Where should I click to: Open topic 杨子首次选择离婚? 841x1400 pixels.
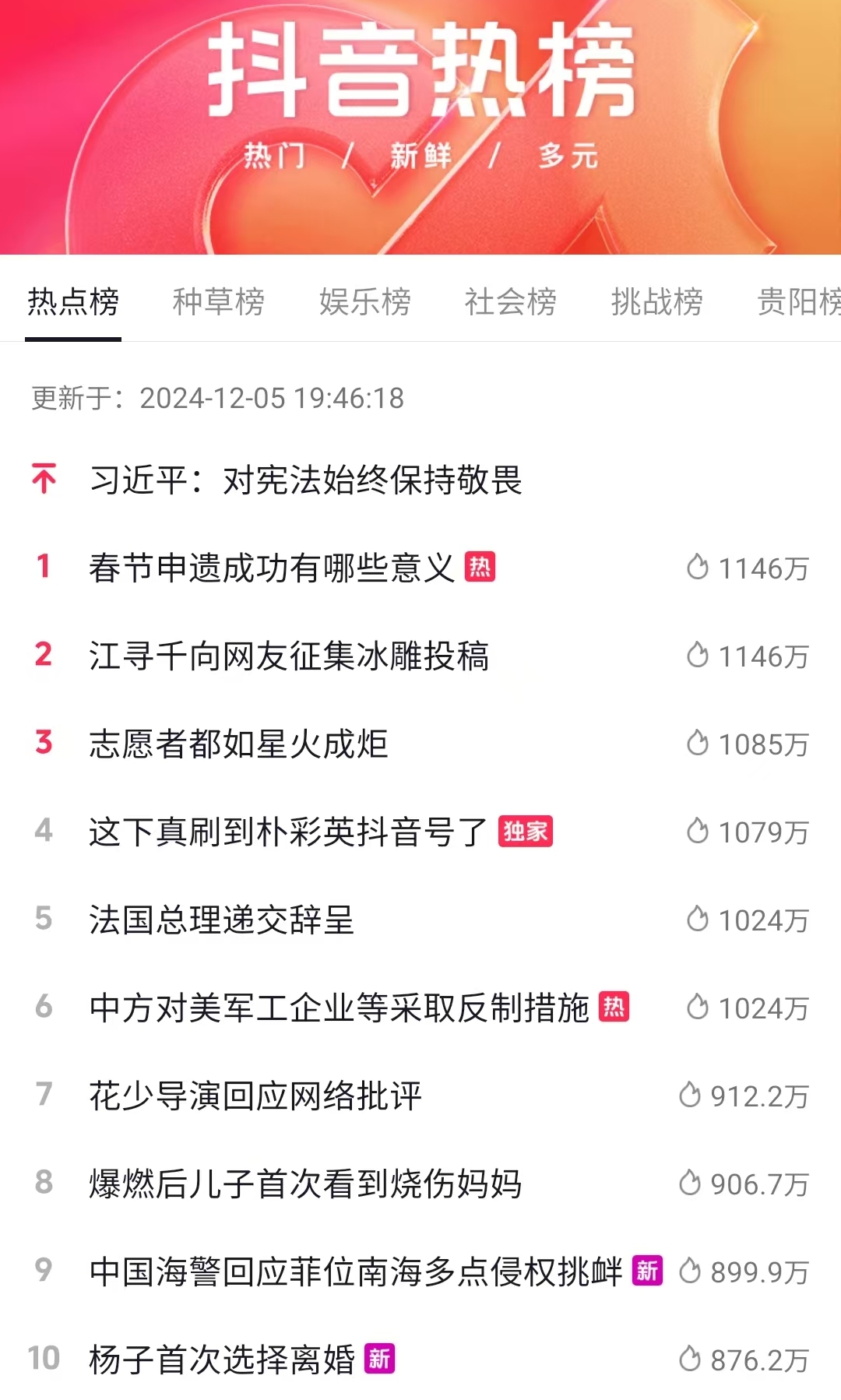click(x=222, y=1360)
